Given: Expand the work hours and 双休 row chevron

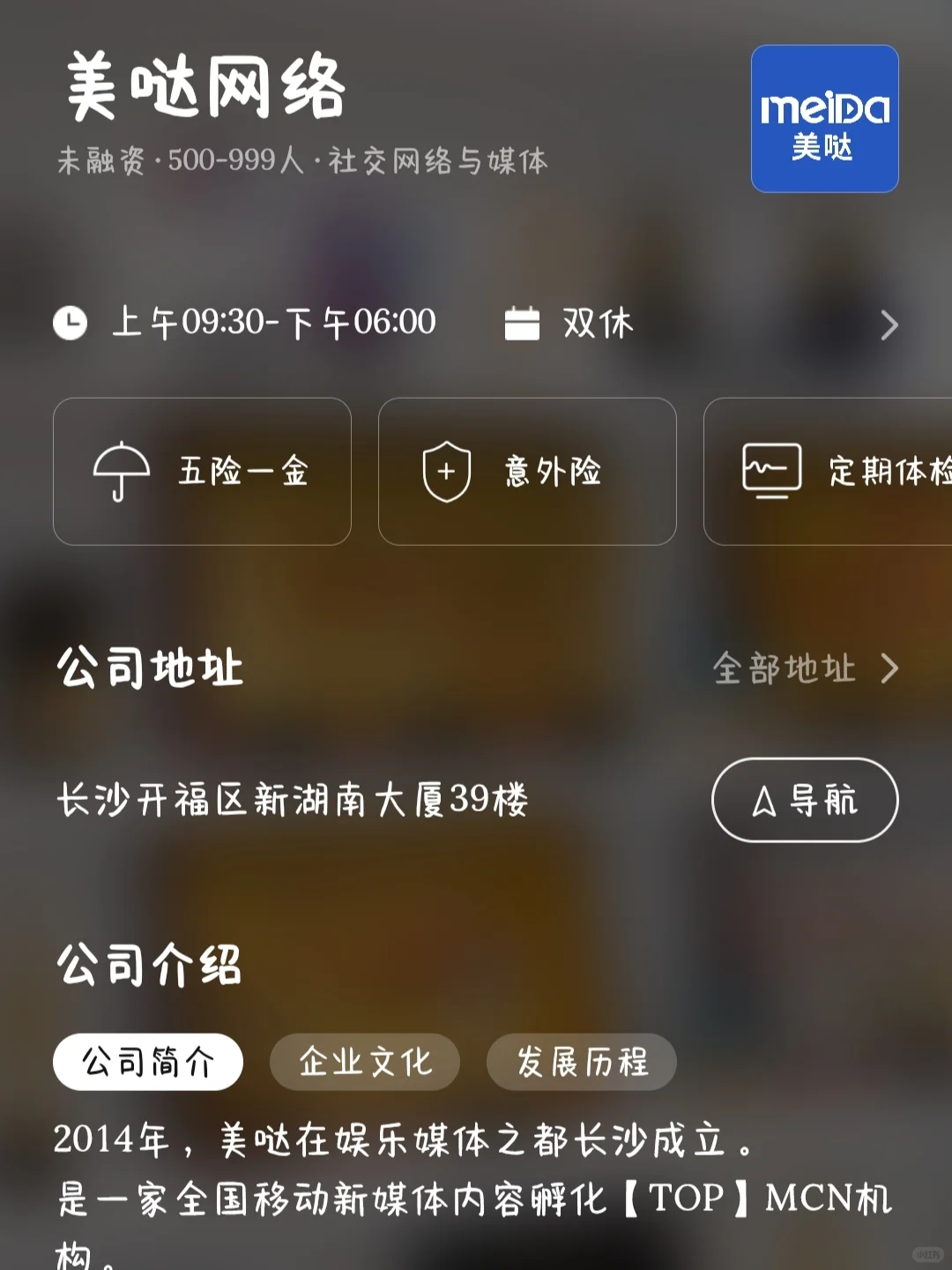Looking at the screenshot, I should pos(889,325).
